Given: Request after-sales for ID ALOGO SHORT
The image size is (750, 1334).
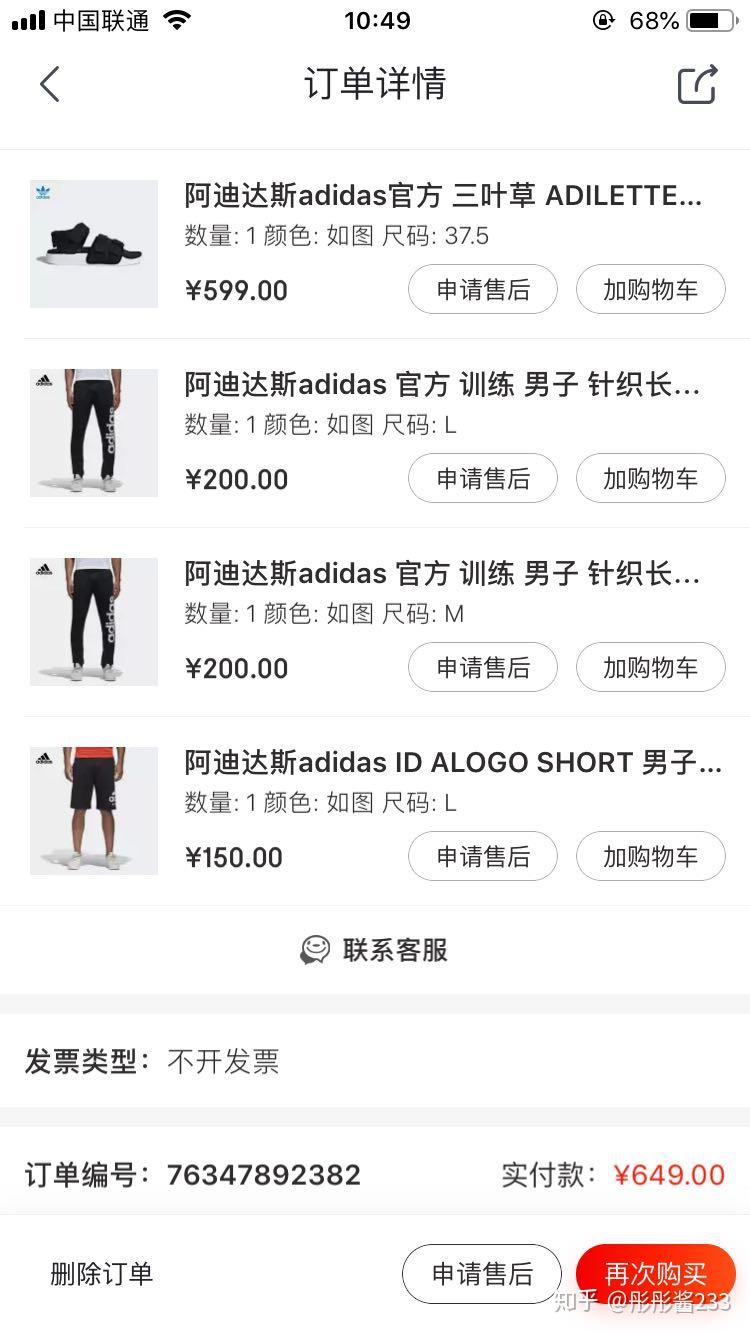Looking at the screenshot, I should point(482,857).
